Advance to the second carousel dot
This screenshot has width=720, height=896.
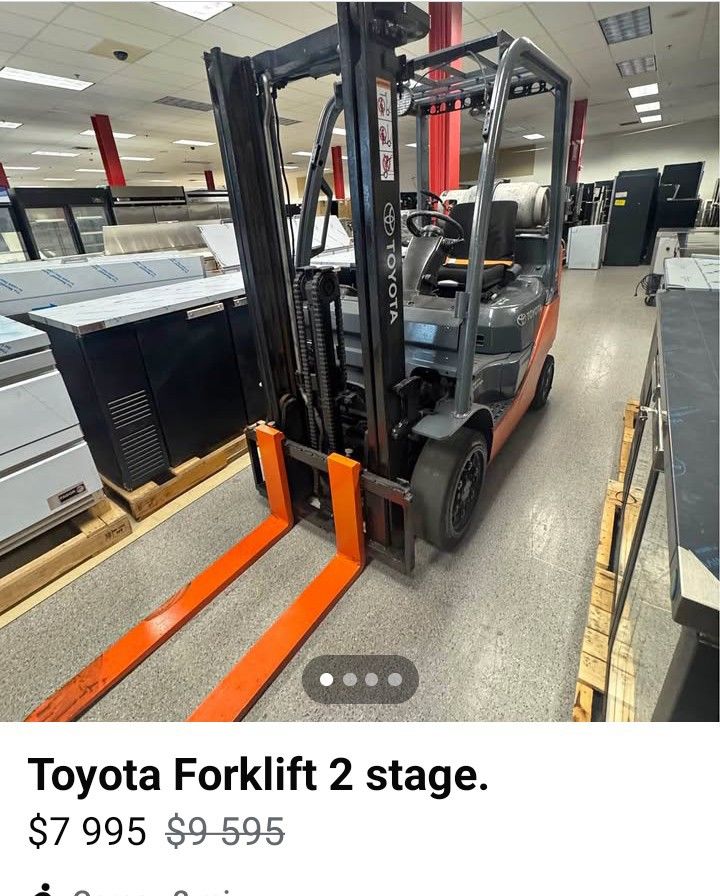pyautogui.click(x=349, y=678)
